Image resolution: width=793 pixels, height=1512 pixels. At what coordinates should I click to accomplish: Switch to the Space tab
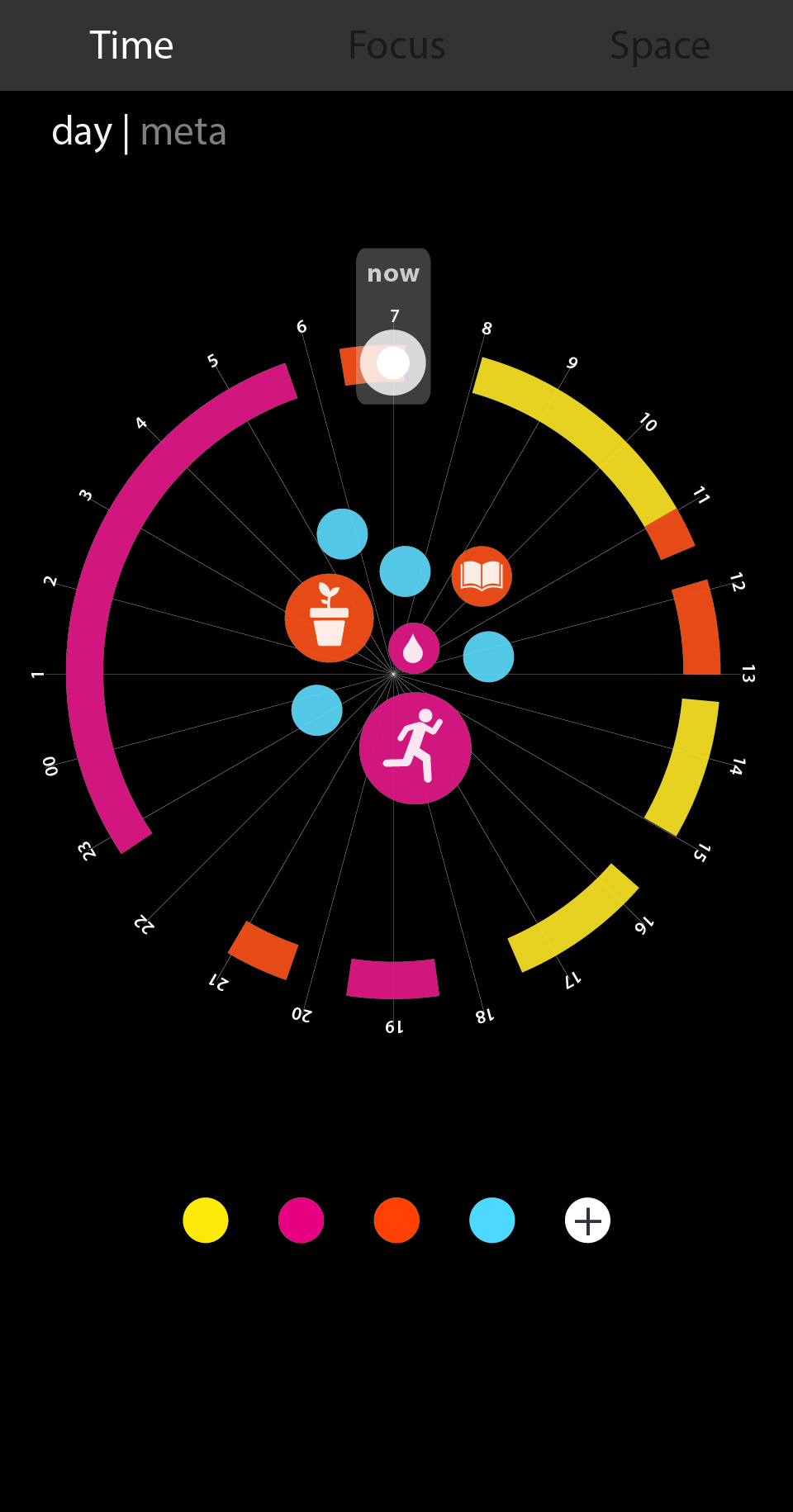(660, 45)
